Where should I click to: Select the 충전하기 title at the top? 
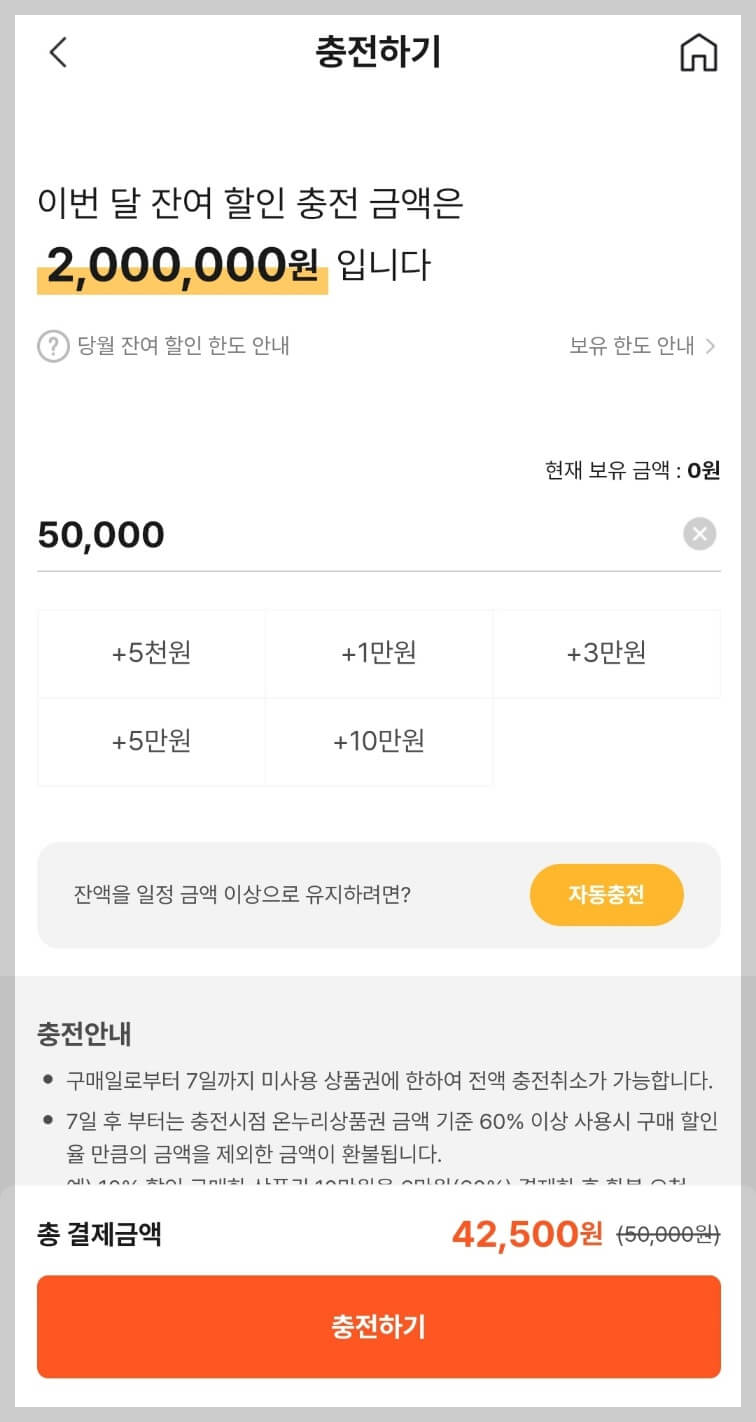[377, 53]
